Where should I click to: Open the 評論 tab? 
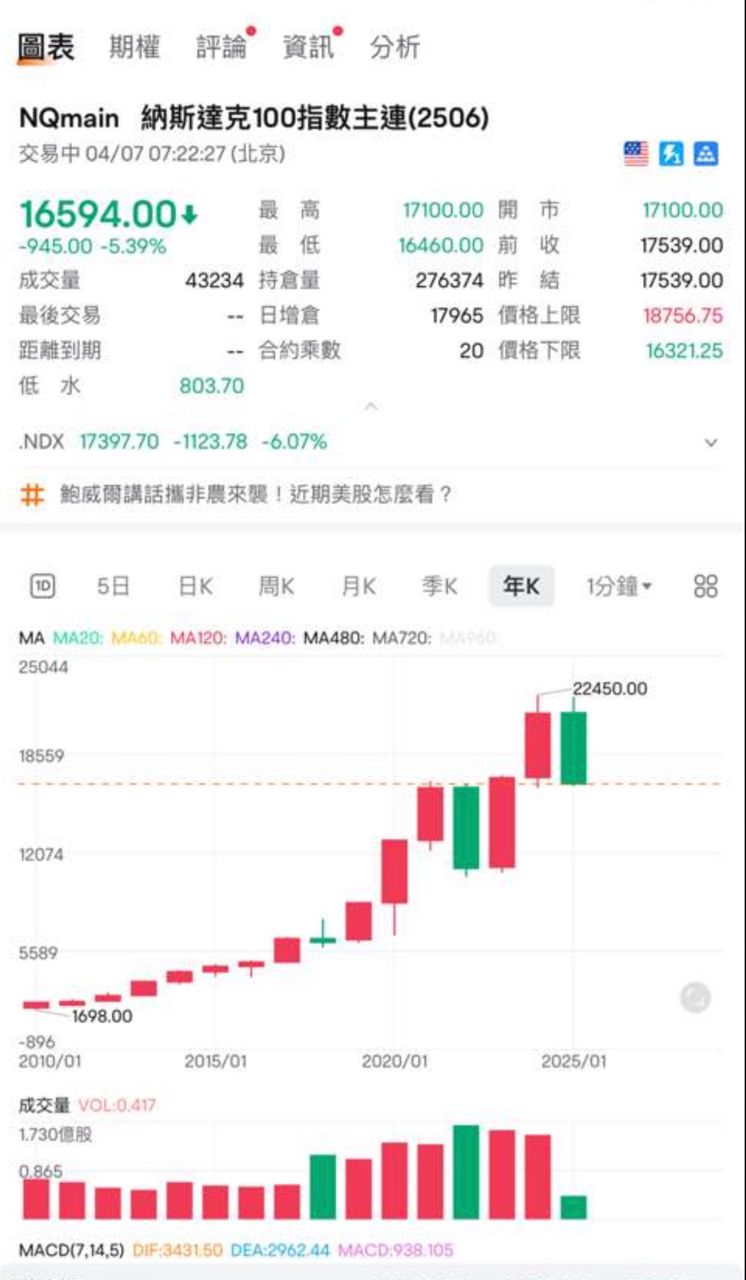click(221, 47)
